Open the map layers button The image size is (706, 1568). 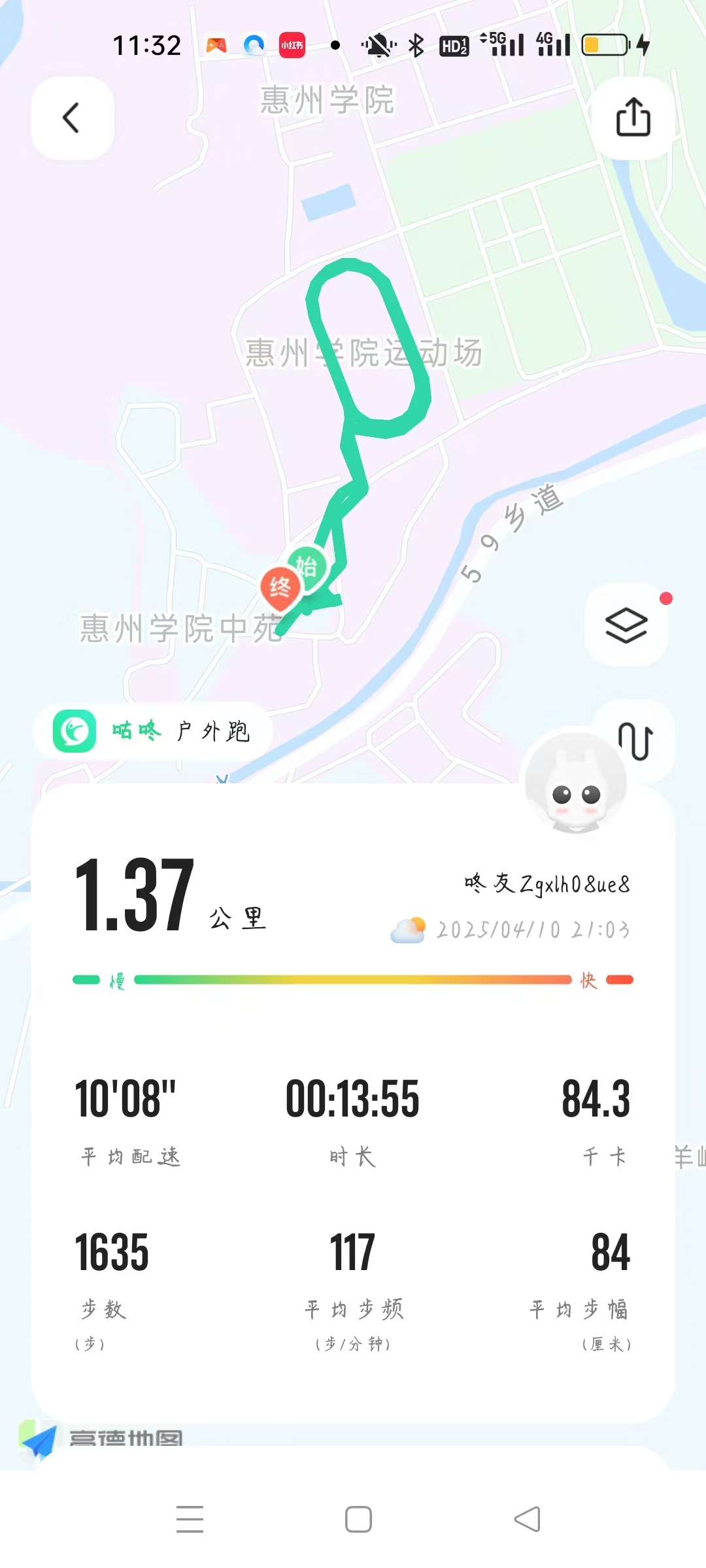pos(626,625)
